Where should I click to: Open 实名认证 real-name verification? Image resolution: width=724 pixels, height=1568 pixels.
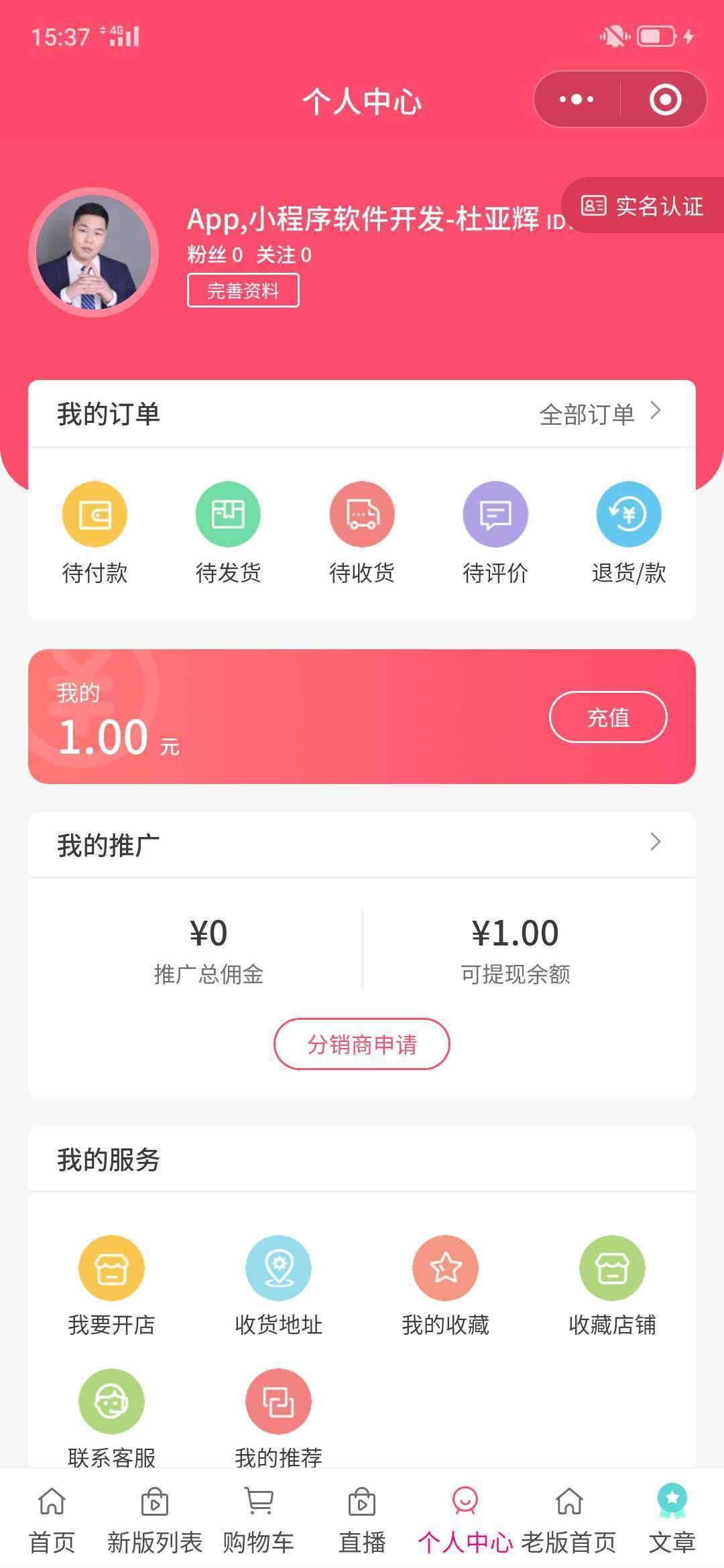coord(643,206)
